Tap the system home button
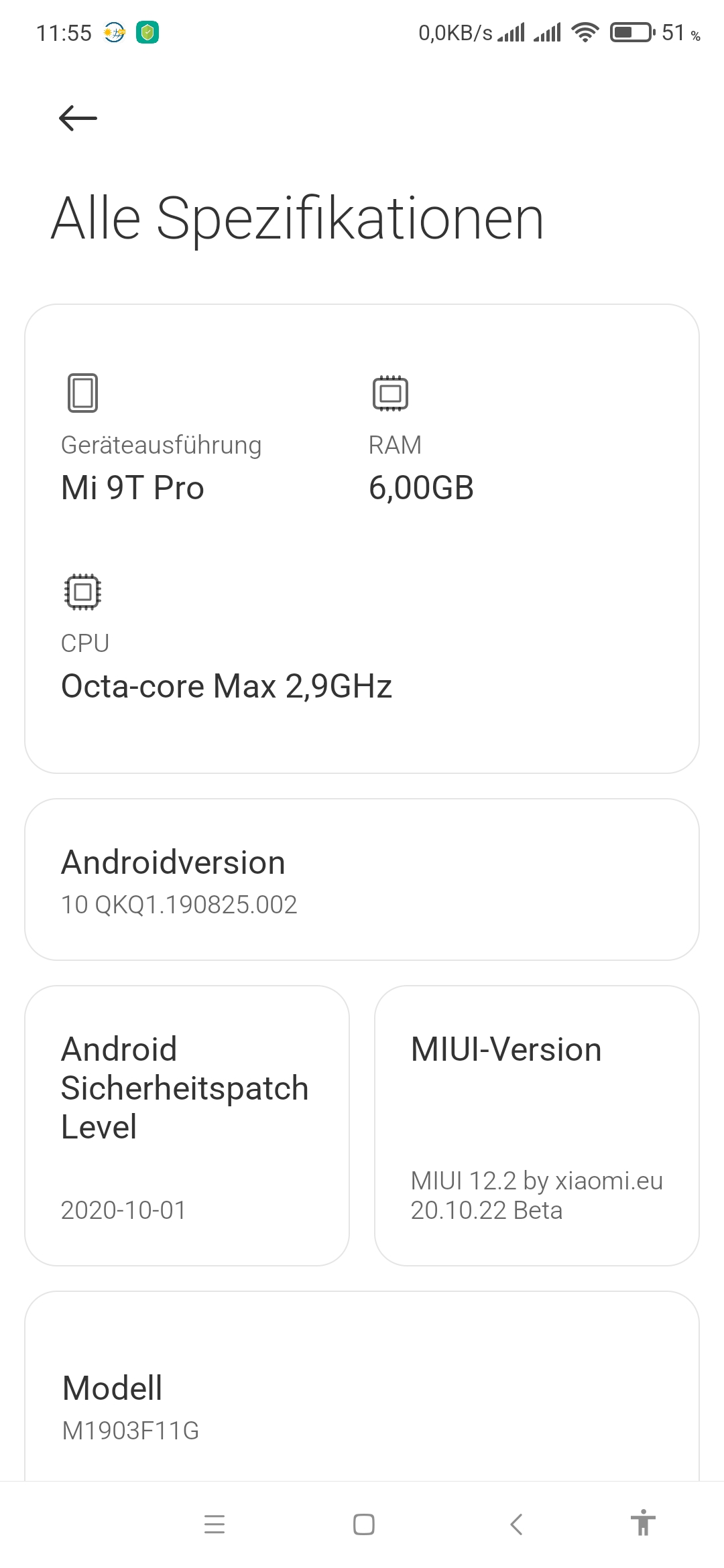Image resolution: width=724 pixels, height=1568 pixels. (364, 1524)
